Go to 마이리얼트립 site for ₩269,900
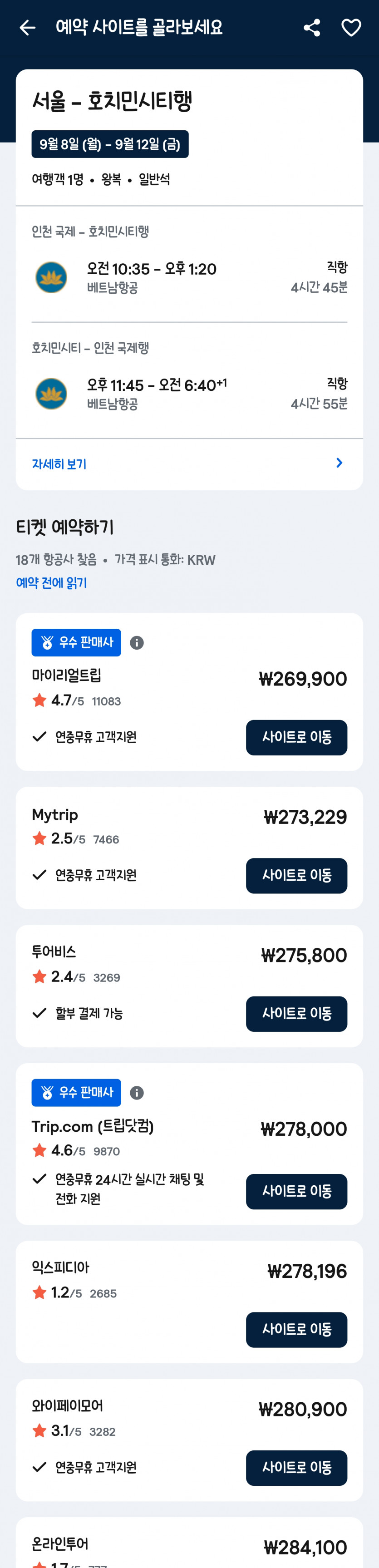Image resolution: width=379 pixels, height=1568 pixels. tap(296, 737)
